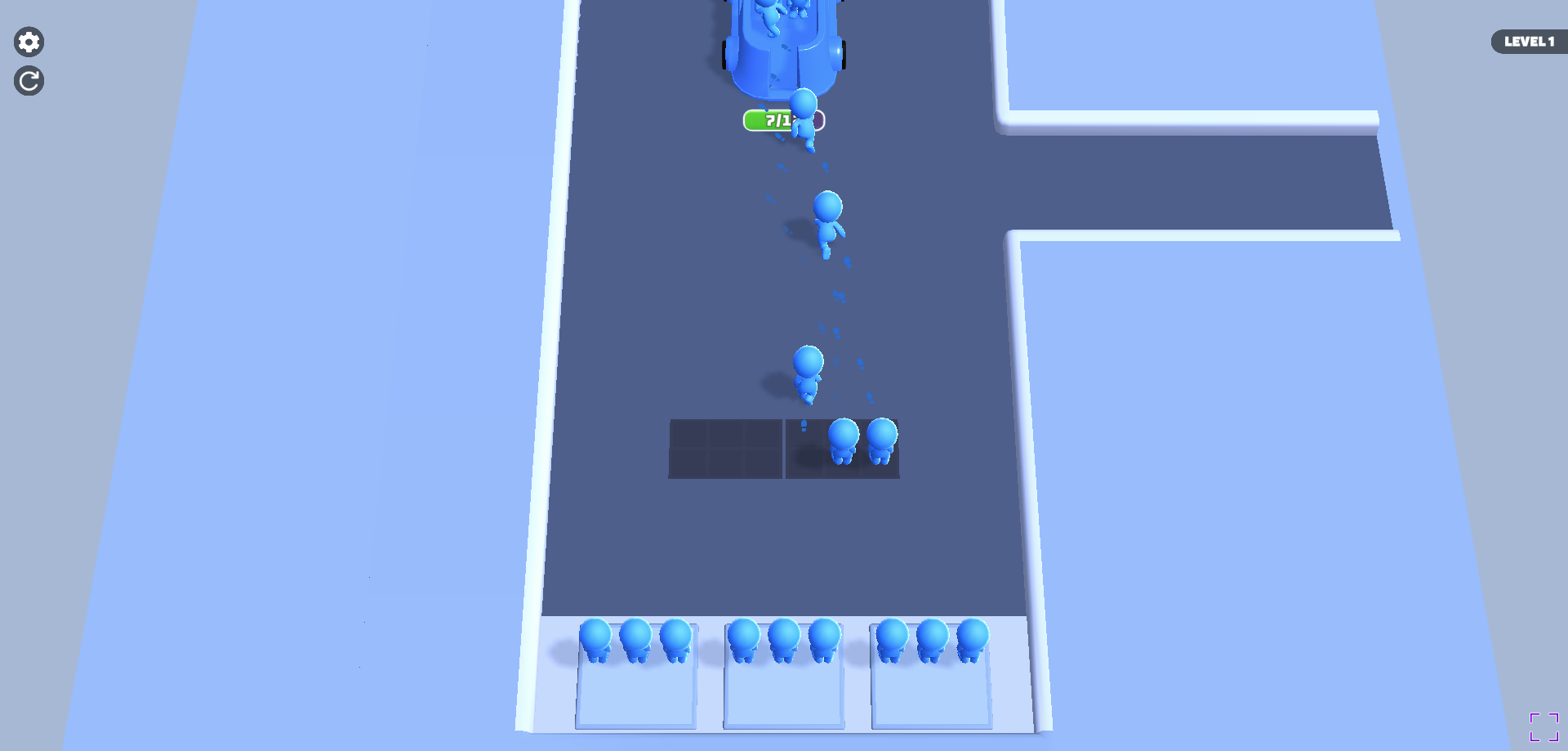
Task: Toggle fullscreen mode
Action: tap(1543, 726)
